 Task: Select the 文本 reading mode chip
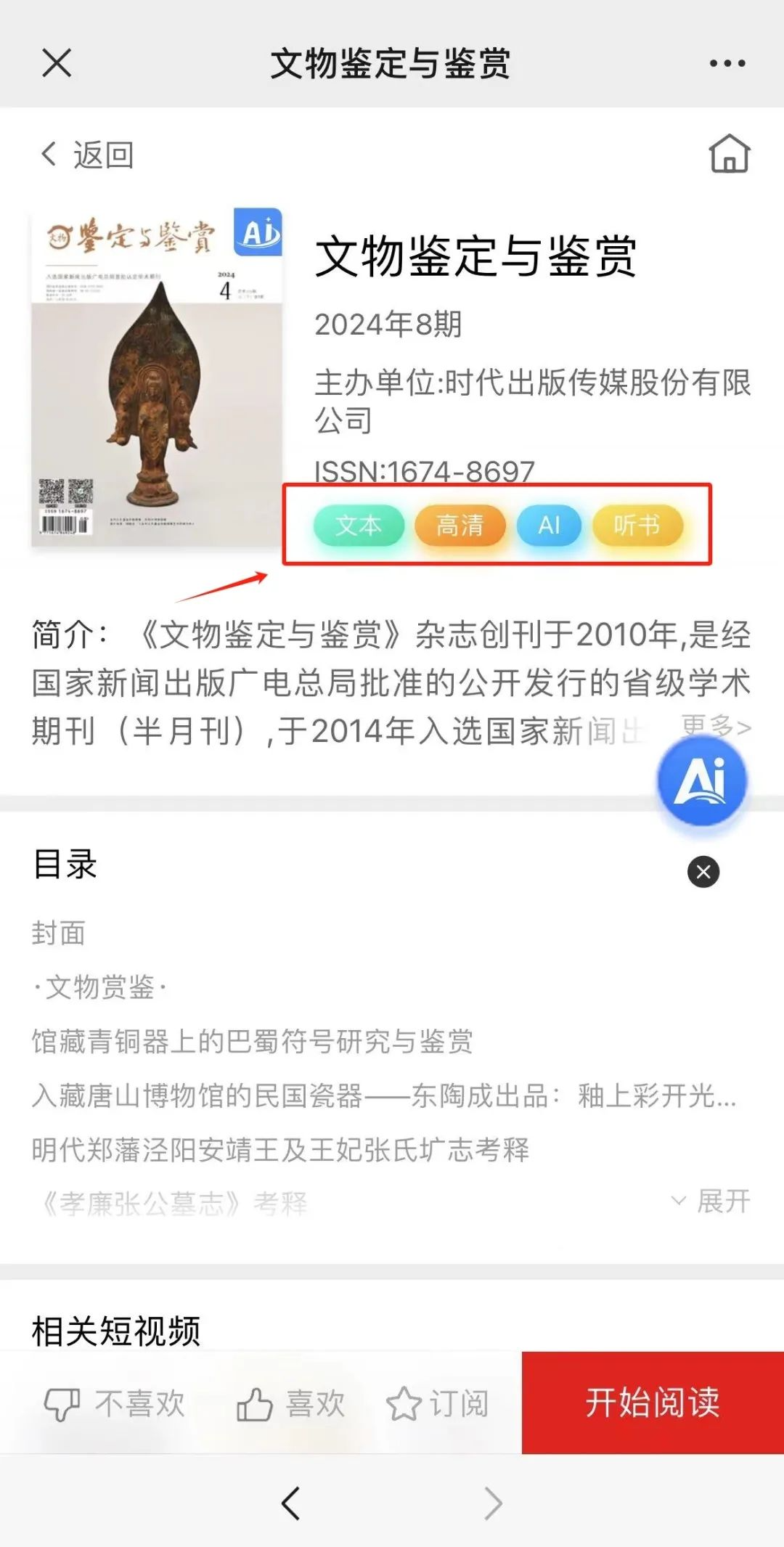[359, 525]
